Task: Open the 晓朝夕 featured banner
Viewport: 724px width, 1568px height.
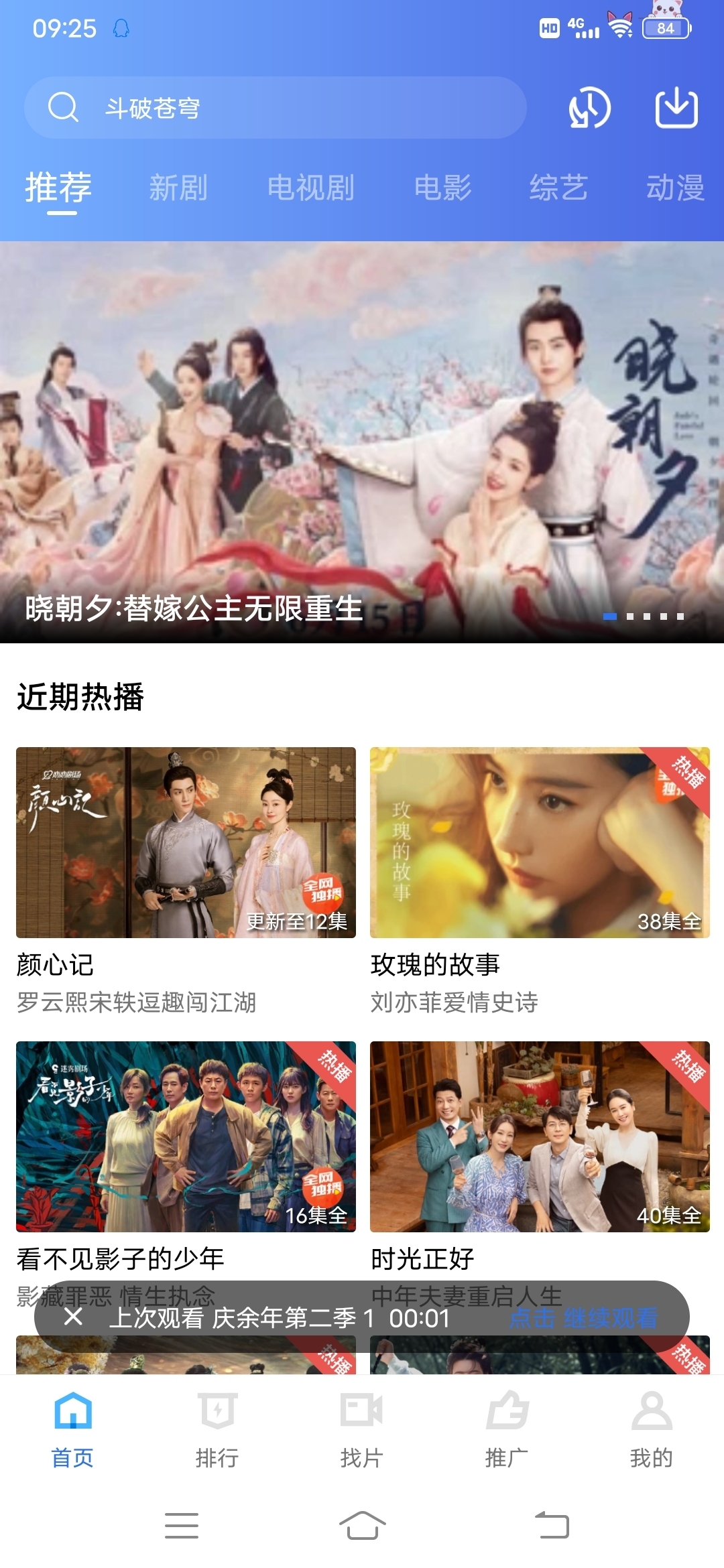Action: click(x=362, y=442)
